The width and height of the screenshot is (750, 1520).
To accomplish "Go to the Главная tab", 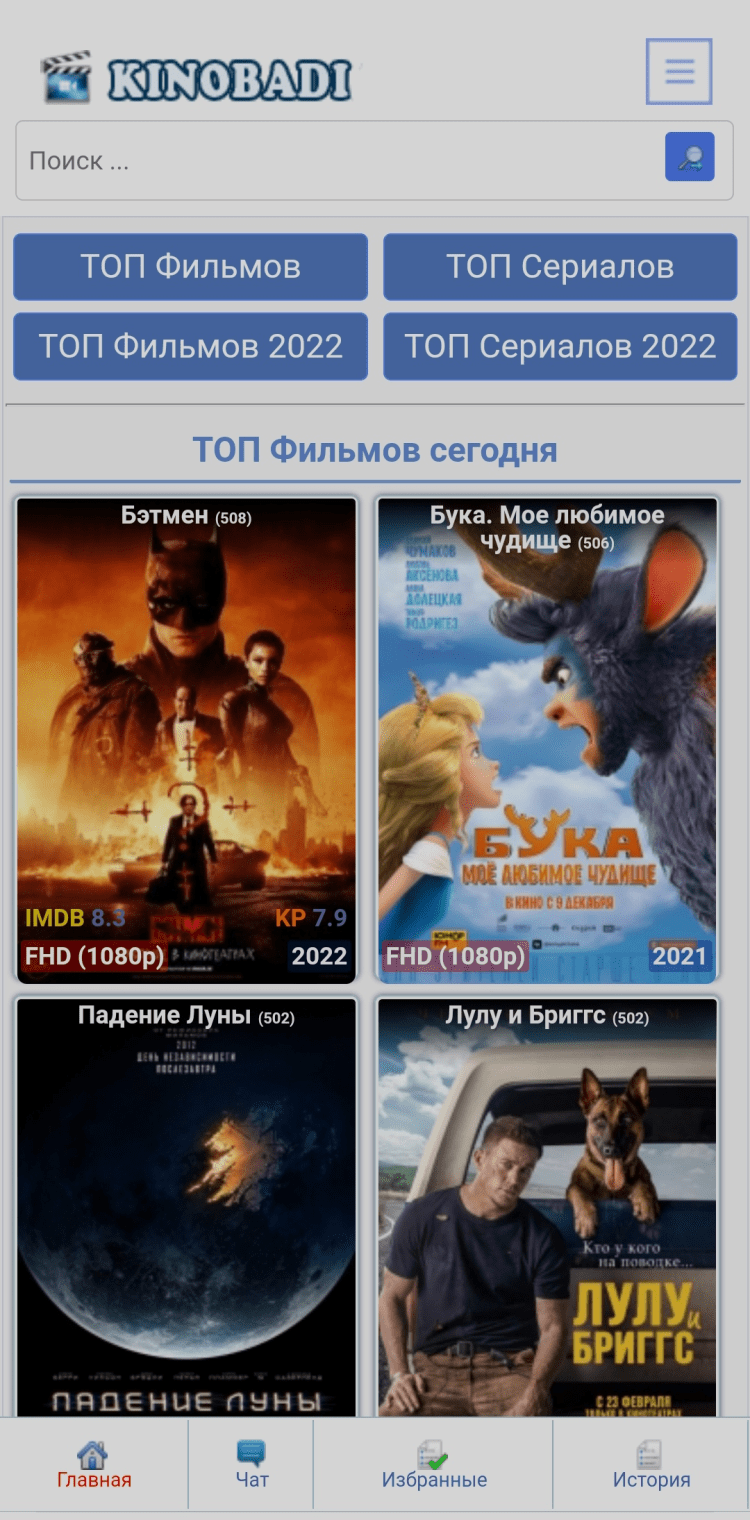I will coord(94,1465).
